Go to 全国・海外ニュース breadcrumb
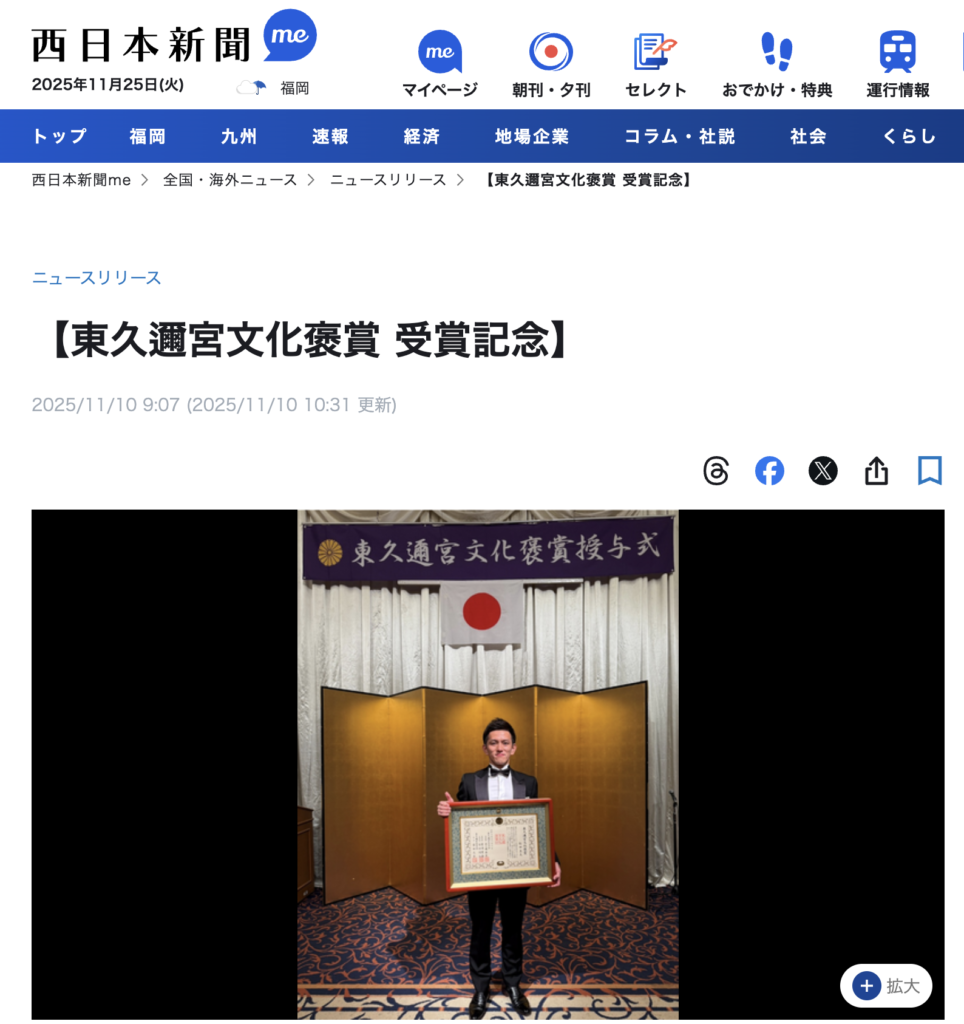The height and width of the screenshot is (1024, 964). click(230, 180)
